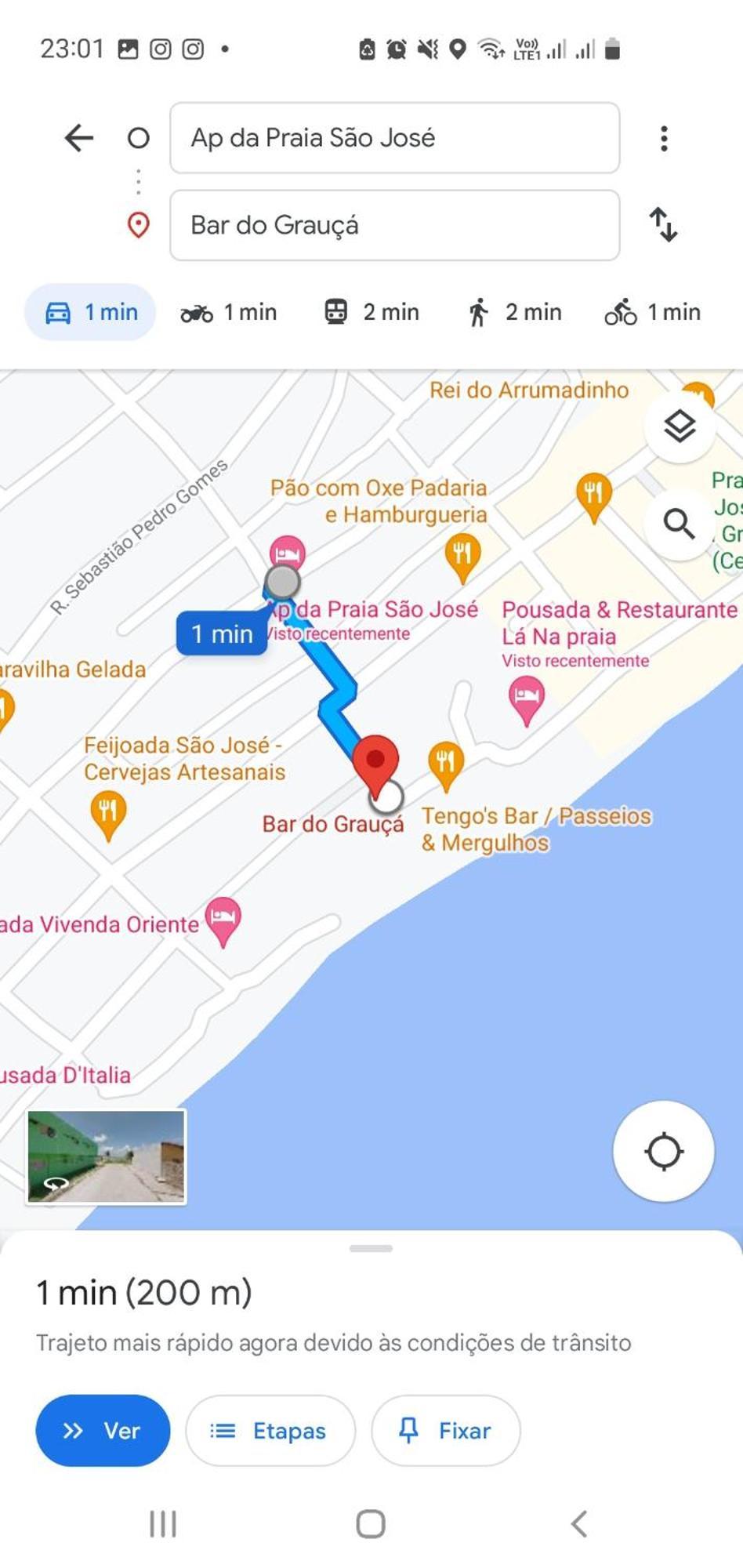Go back from the directions screen

point(78,138)
